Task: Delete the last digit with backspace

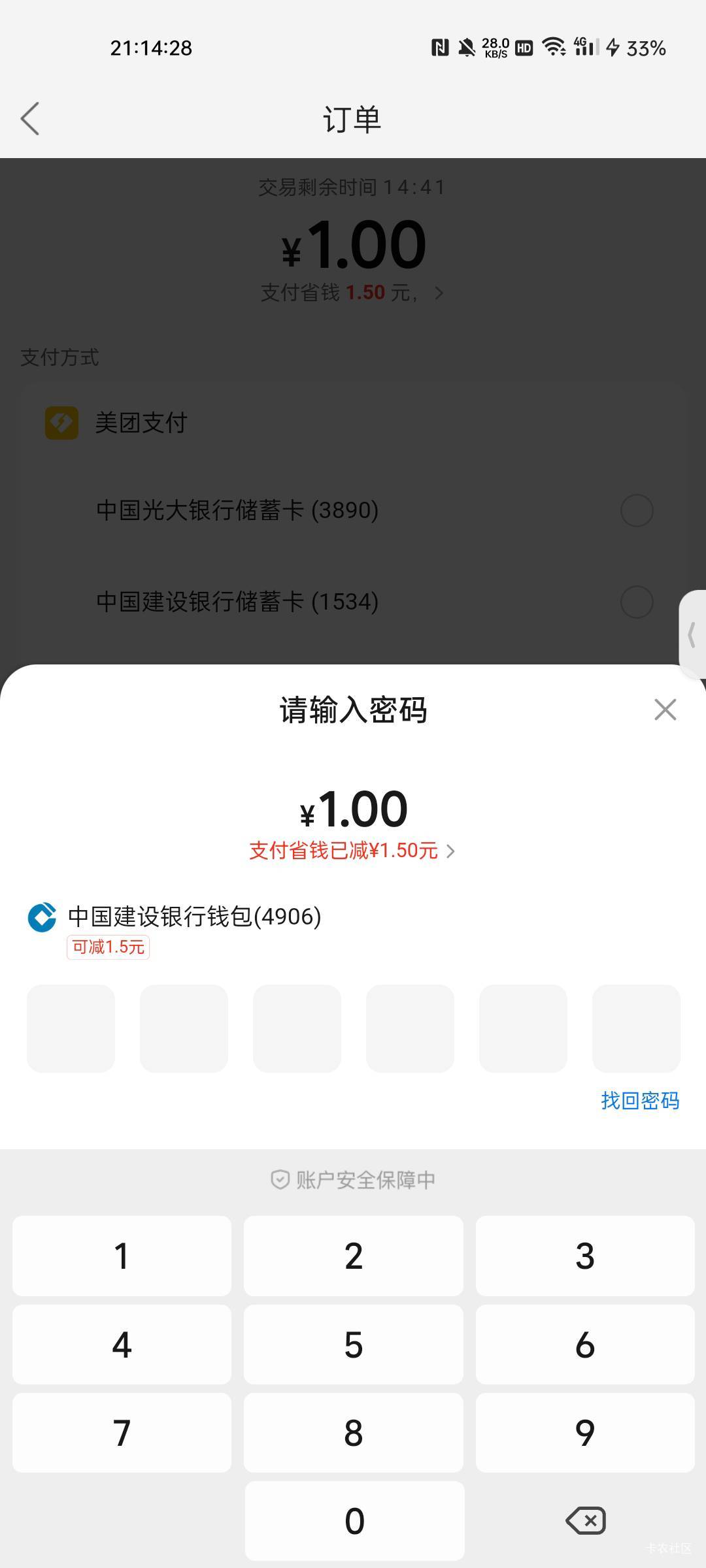Action: [586, 1521]
